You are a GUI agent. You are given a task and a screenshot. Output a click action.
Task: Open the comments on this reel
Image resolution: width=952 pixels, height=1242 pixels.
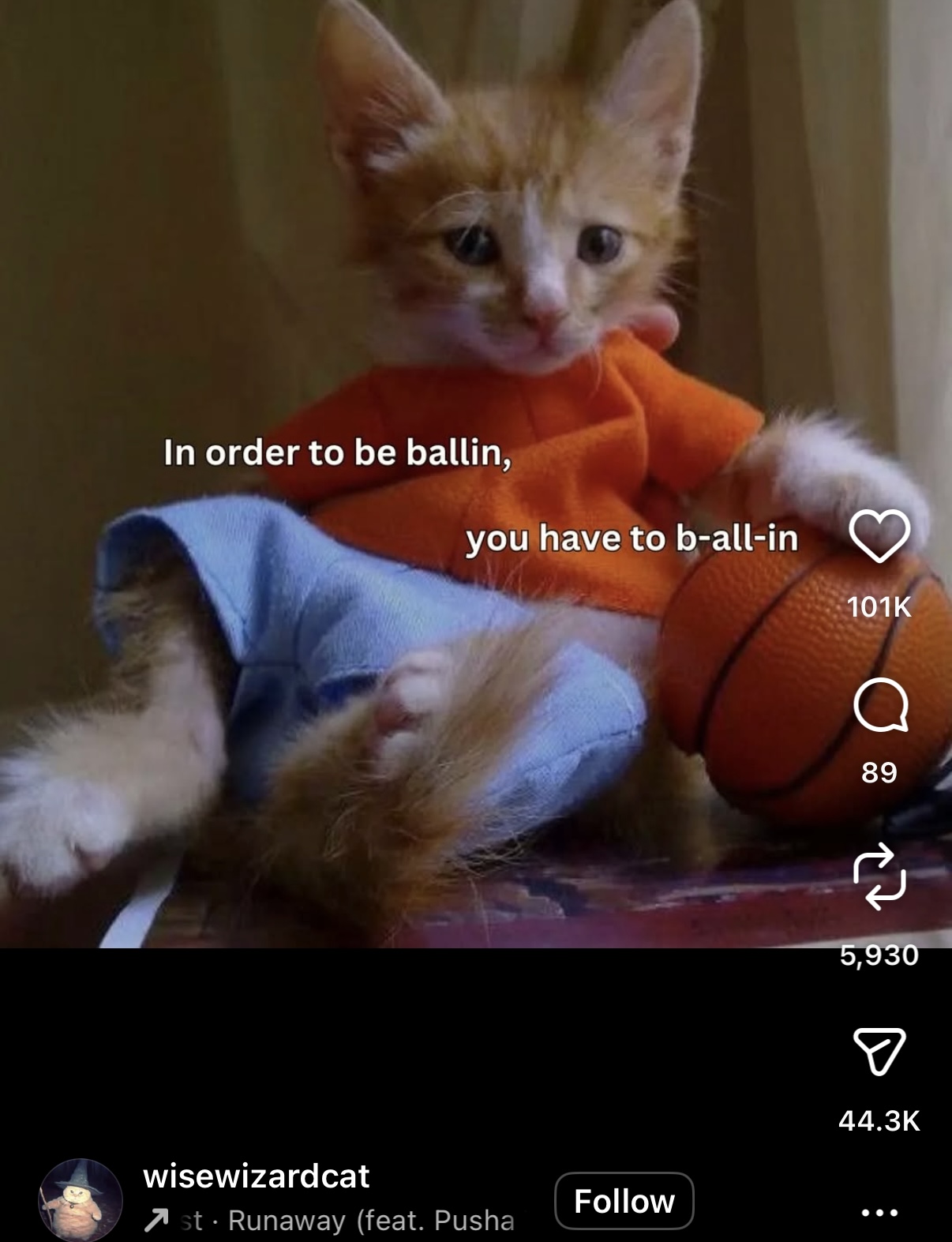tap(880, 704)
